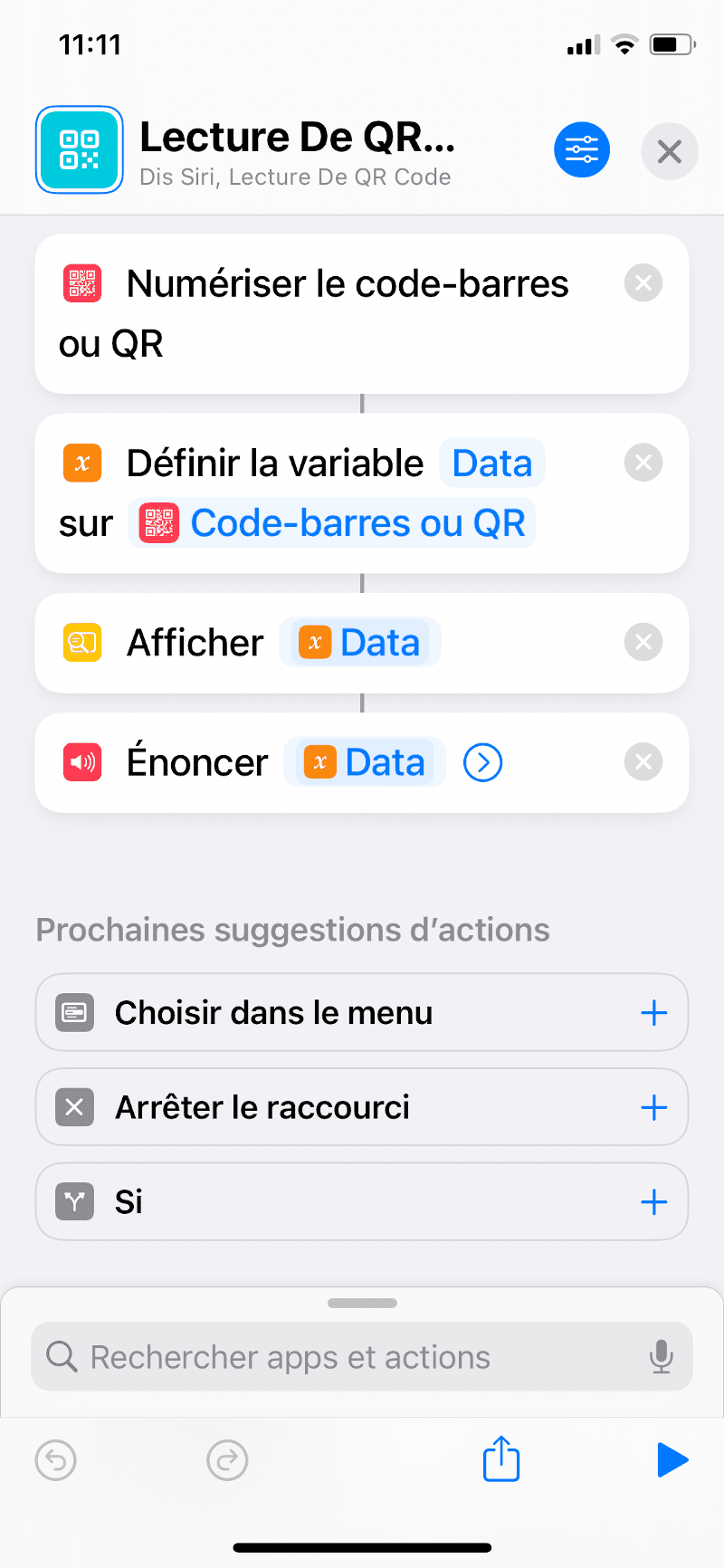Remove the Afficher action
Viewport: 724px width, 1568px height.
(643, 642)
